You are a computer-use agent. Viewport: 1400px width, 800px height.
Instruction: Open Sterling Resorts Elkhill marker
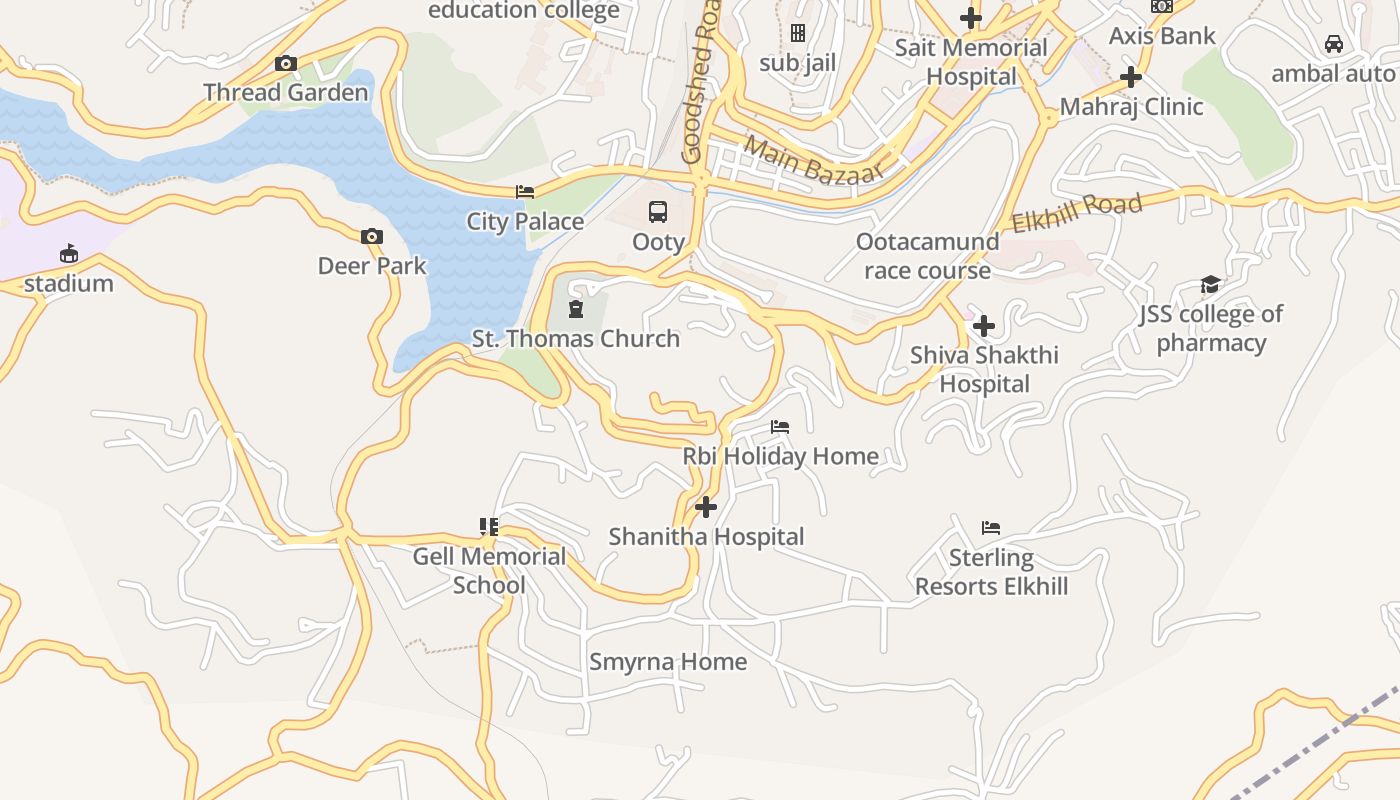[x=991, y=528]
